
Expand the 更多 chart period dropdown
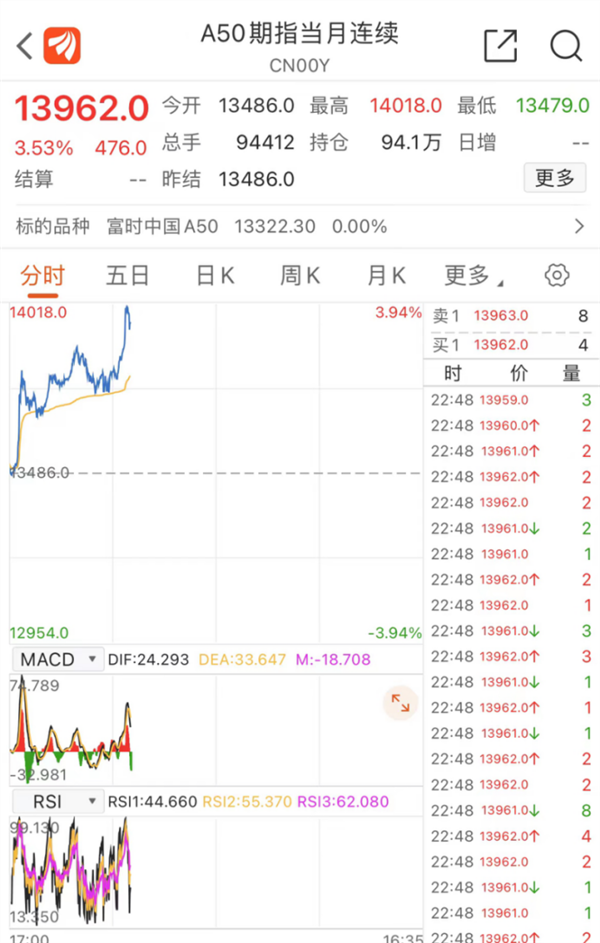coord(473,275)
